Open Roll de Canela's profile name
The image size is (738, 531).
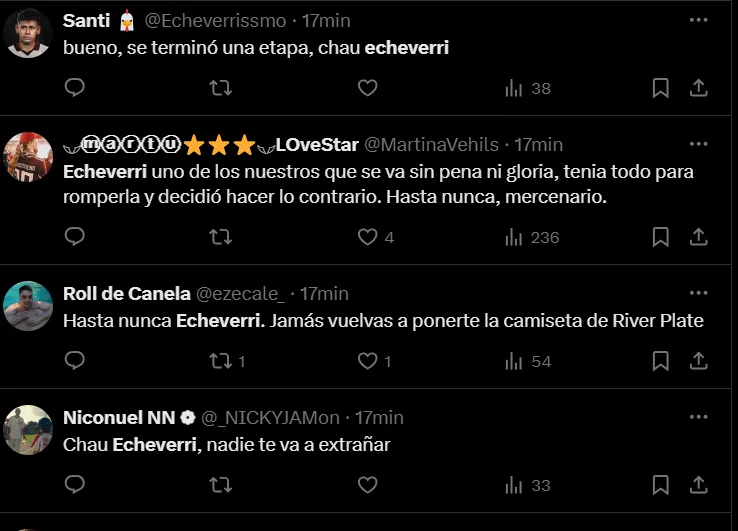click(126, 293)
